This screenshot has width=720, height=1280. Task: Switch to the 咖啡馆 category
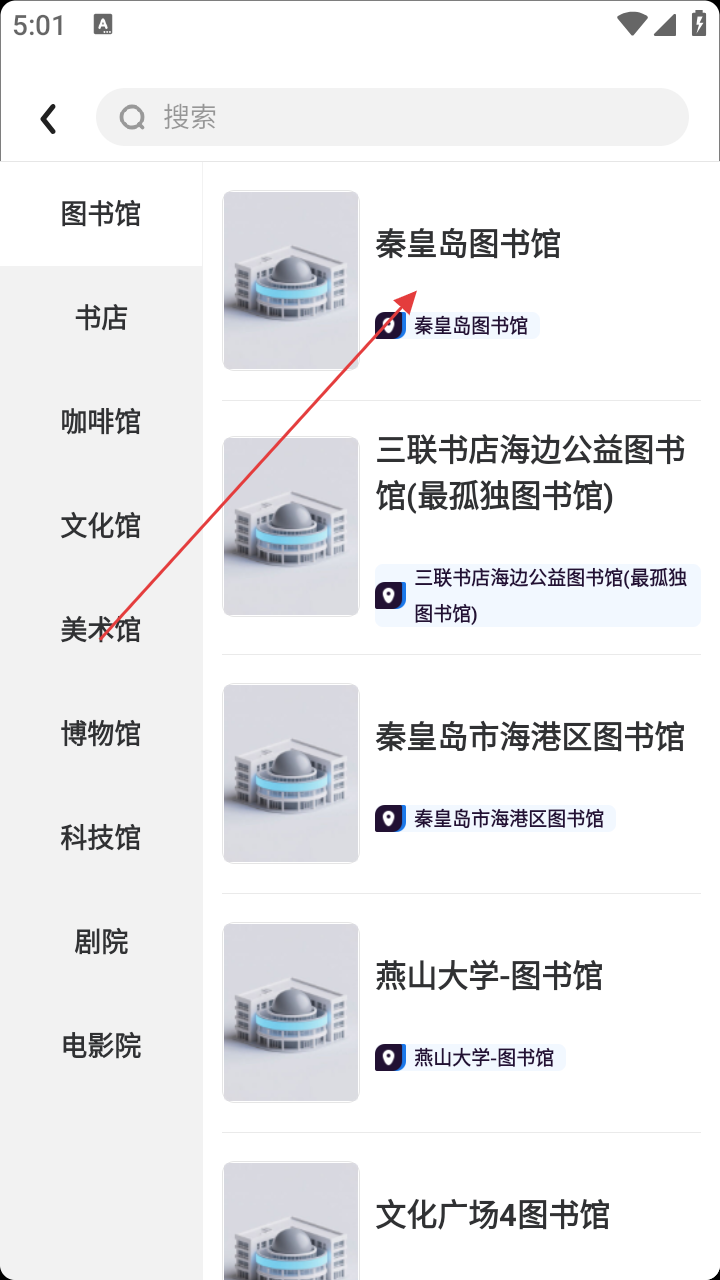[x=101, y=422]
